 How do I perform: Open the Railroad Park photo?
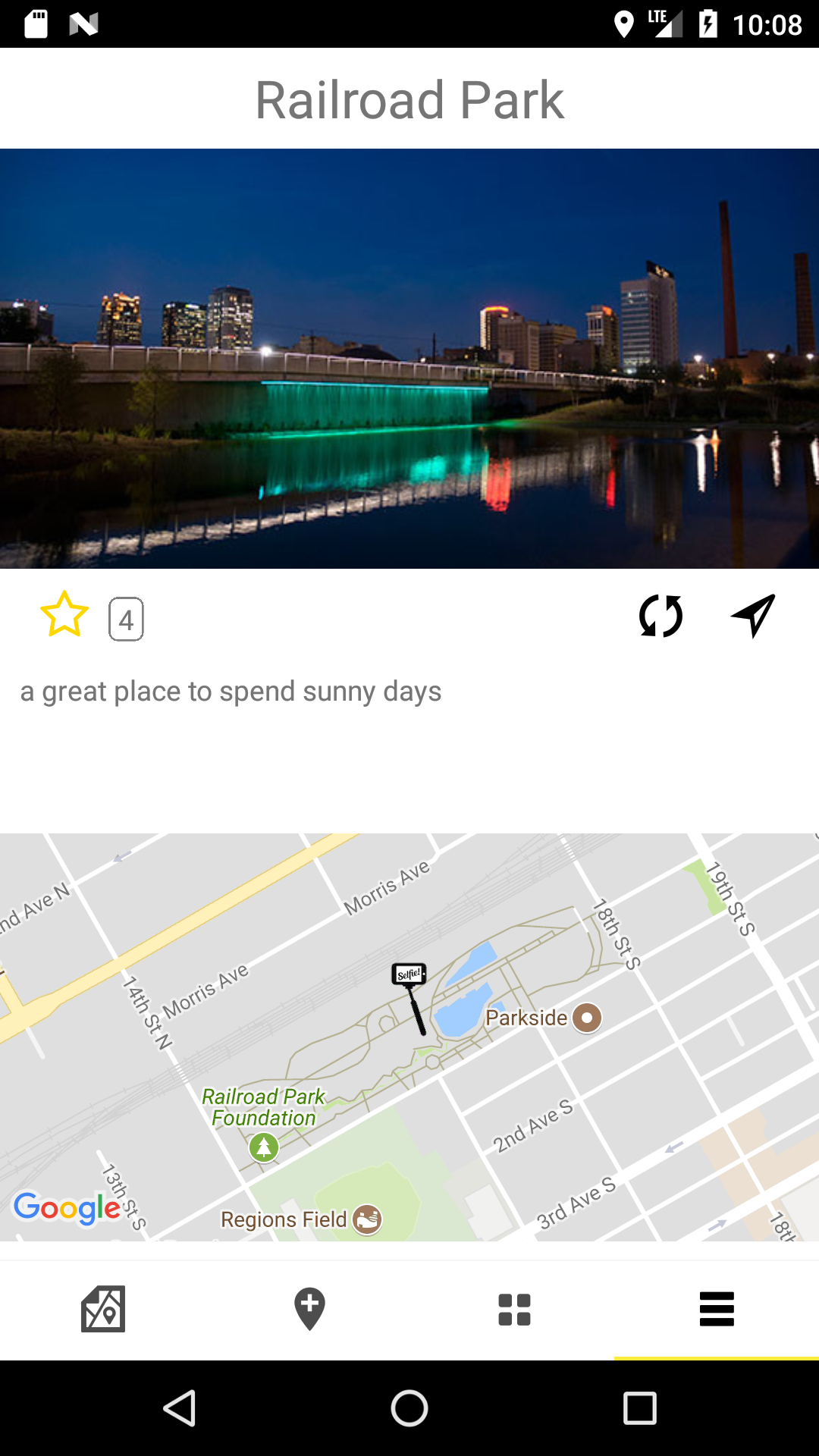click(x=409, y=359)
